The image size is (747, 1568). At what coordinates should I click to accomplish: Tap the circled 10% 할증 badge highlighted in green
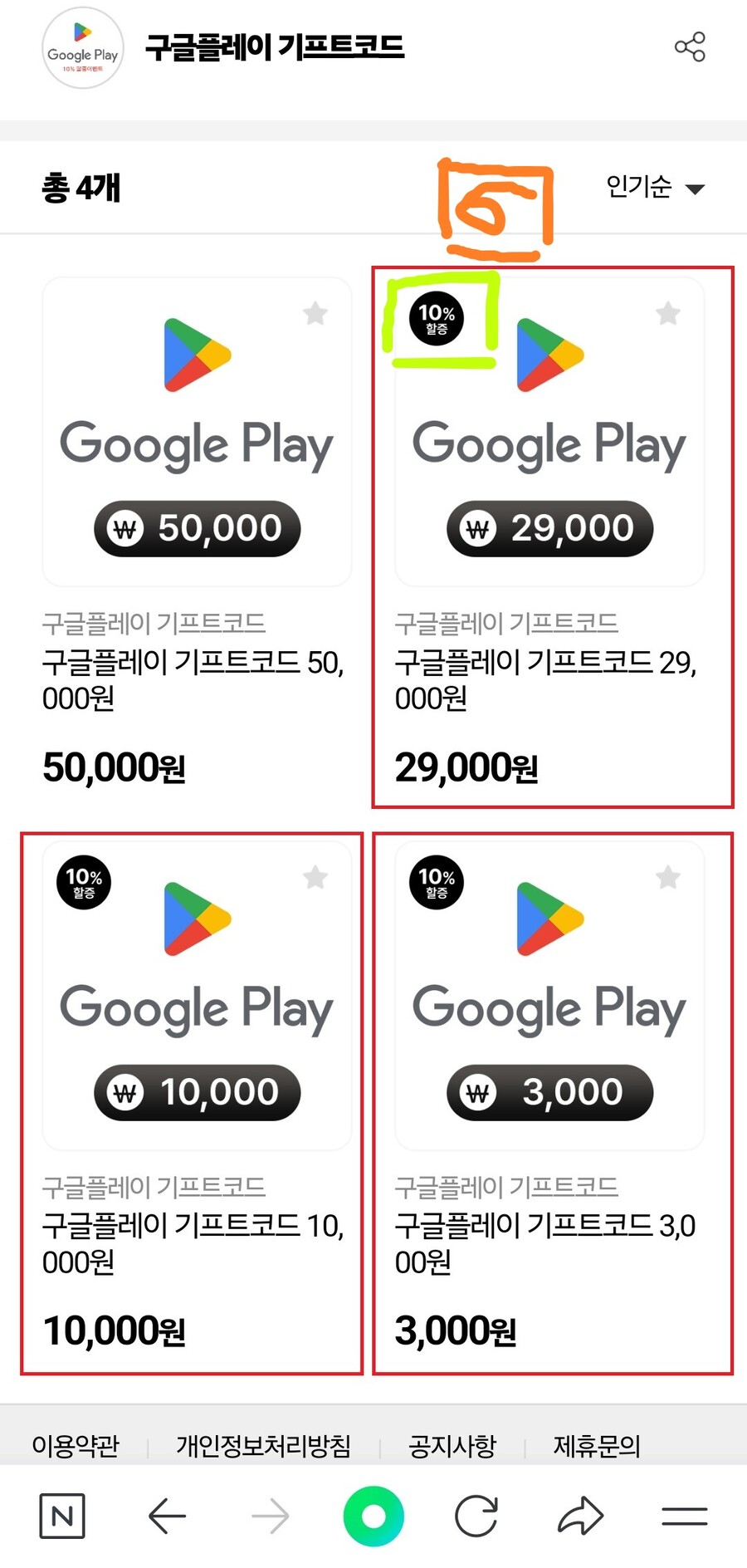click(x=437, y=320)
